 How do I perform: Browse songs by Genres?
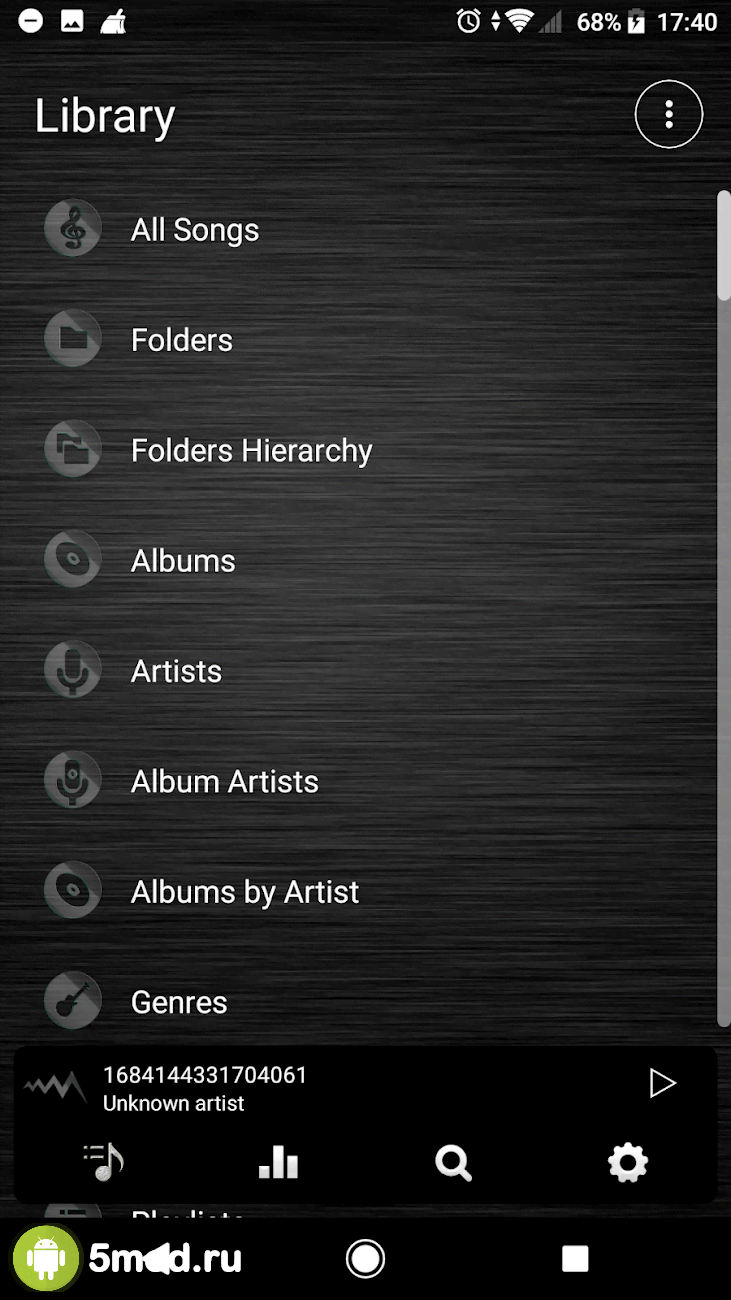tap(179, 1002)
